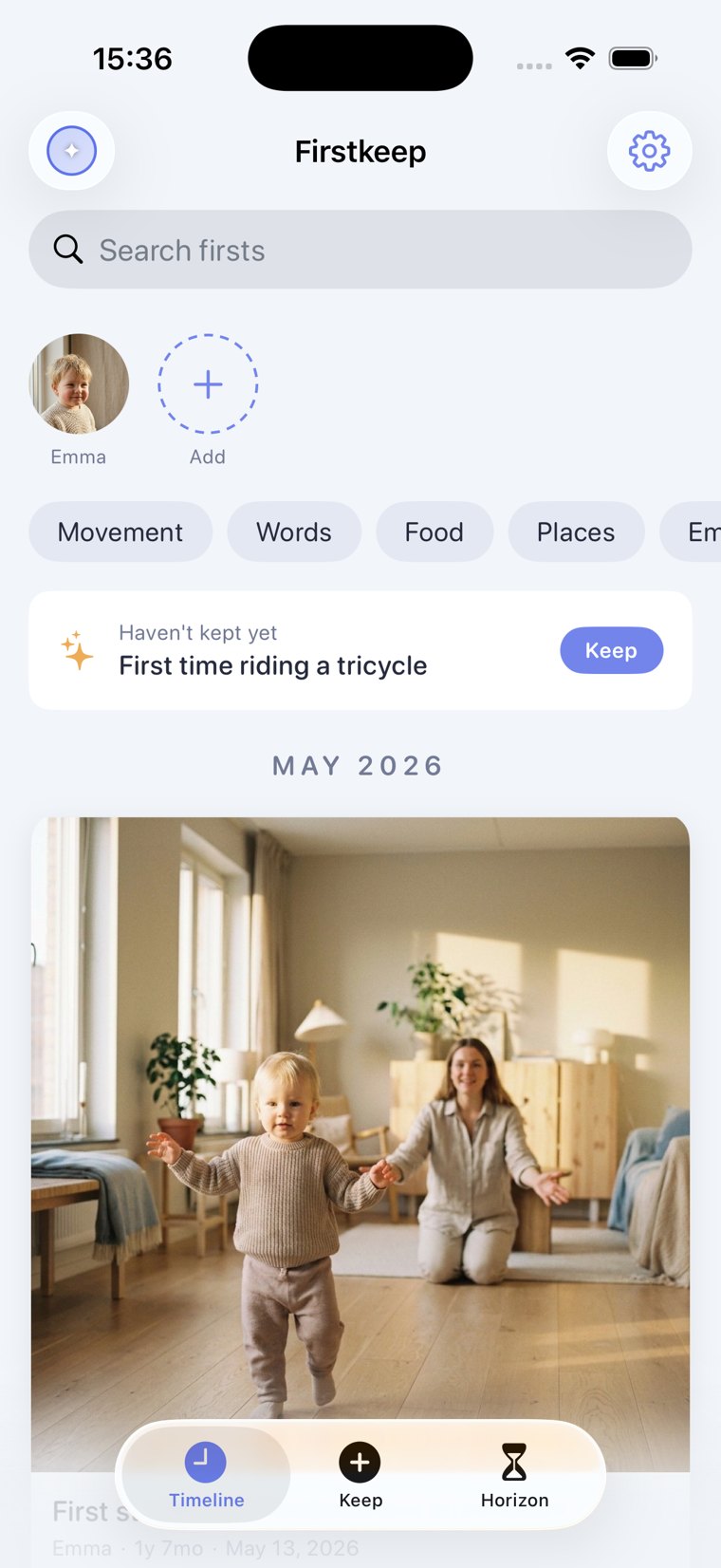Switch to the Horizon tab
Viewport: 721px width, 1568px height.
point(514,1475)
